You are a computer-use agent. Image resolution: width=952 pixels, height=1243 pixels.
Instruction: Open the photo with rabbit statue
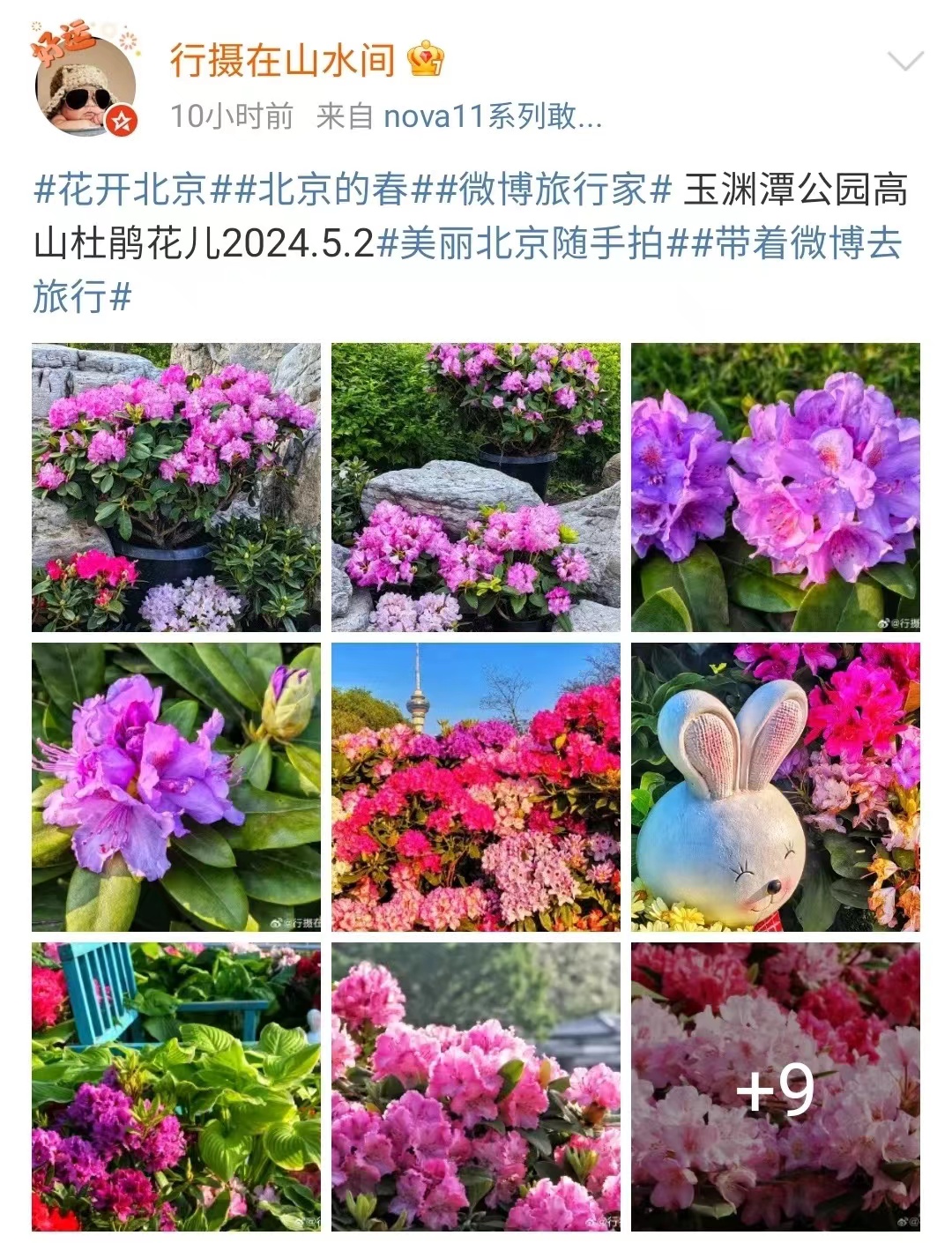pyautogui.click(x=775, y=786)
